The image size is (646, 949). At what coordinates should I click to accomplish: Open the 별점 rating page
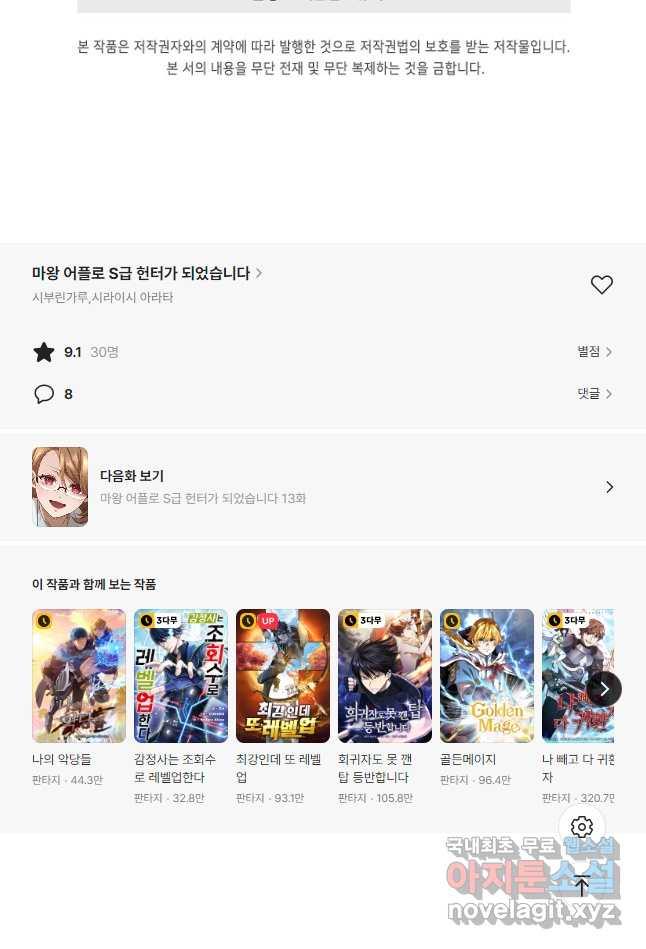[x=594, y=352]
